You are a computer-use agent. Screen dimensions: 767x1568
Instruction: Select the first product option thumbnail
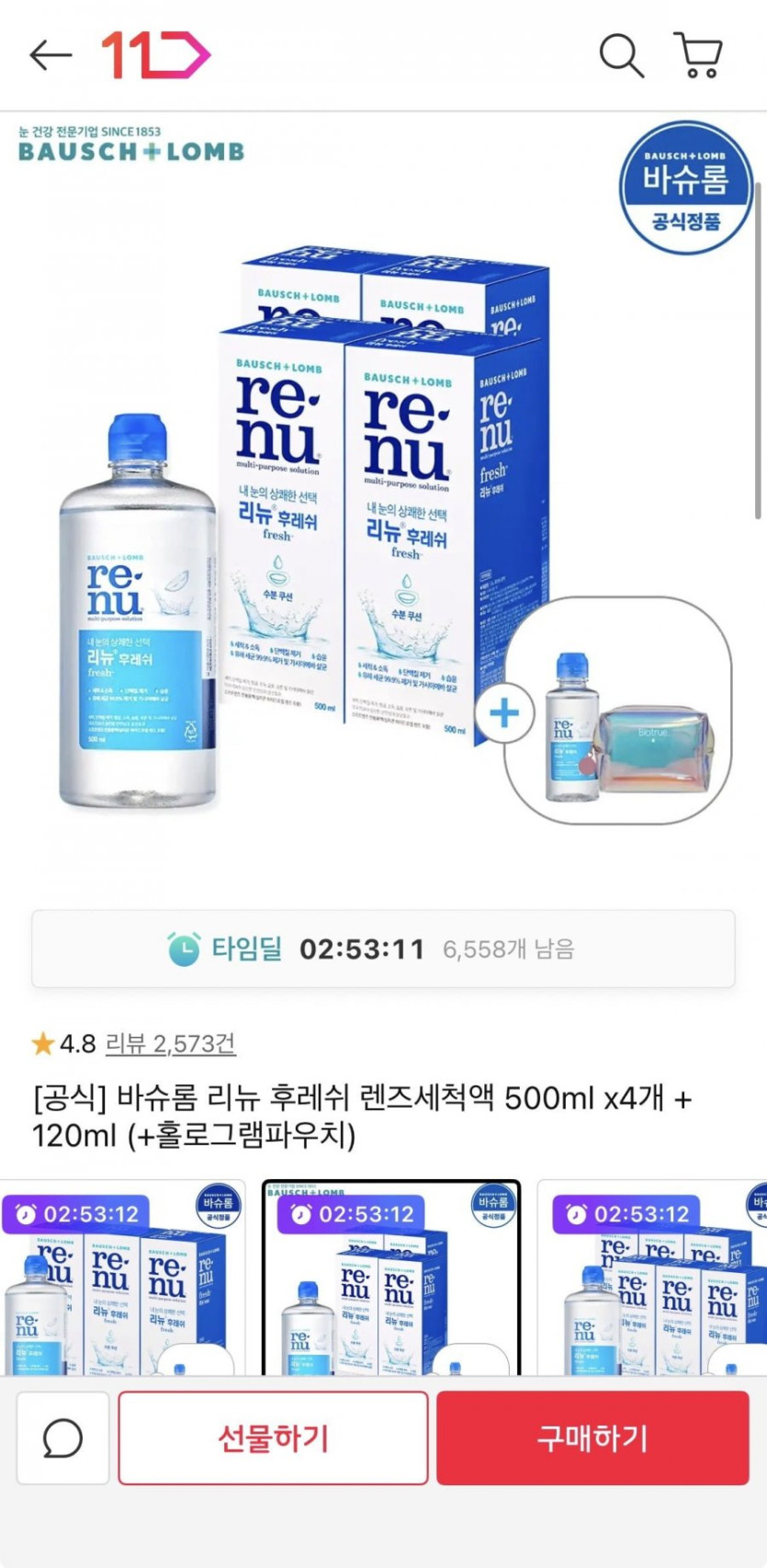(x=122, y=1278)
